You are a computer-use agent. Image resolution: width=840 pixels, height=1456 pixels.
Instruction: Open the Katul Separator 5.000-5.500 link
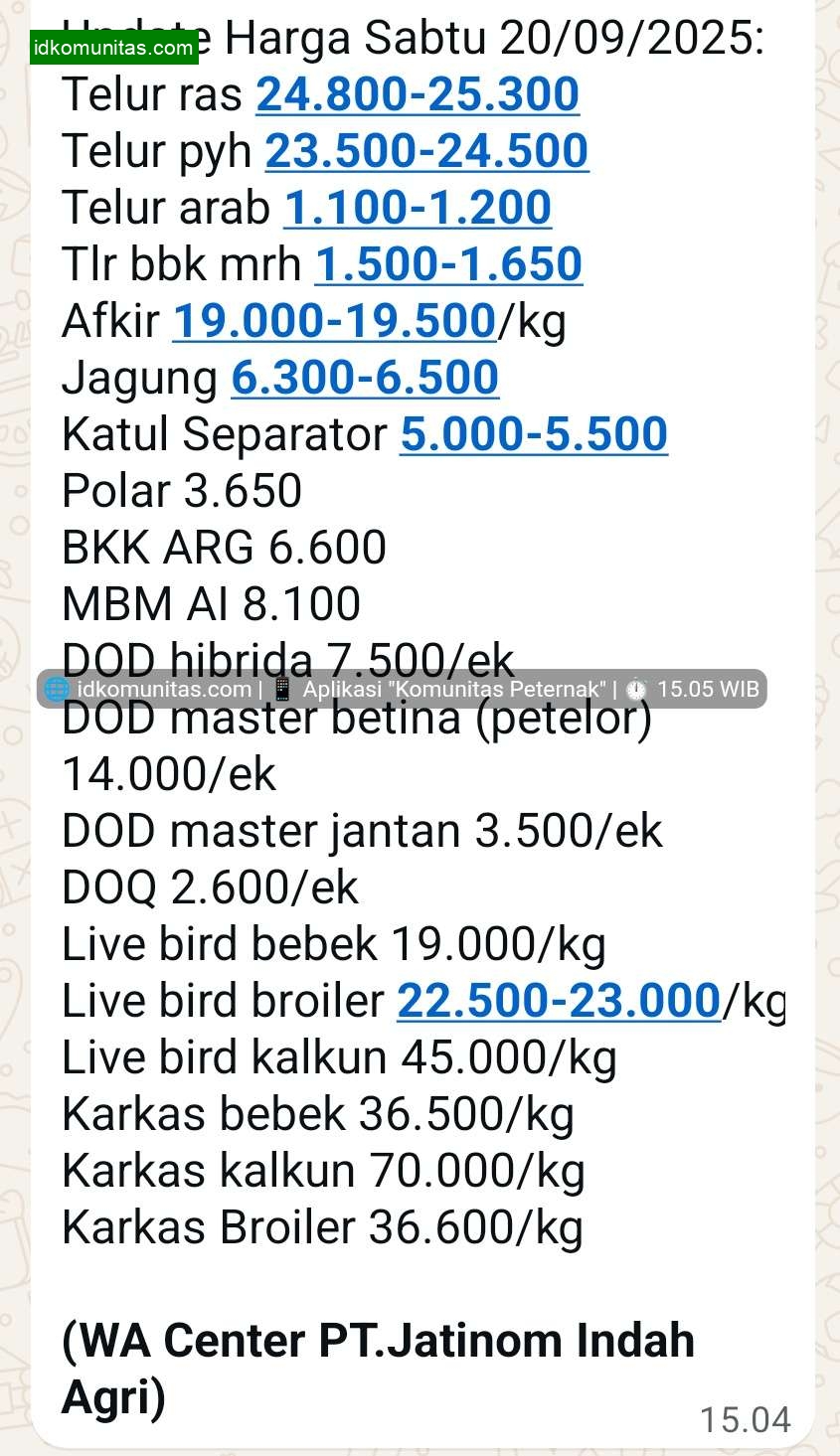coord(534,435)
